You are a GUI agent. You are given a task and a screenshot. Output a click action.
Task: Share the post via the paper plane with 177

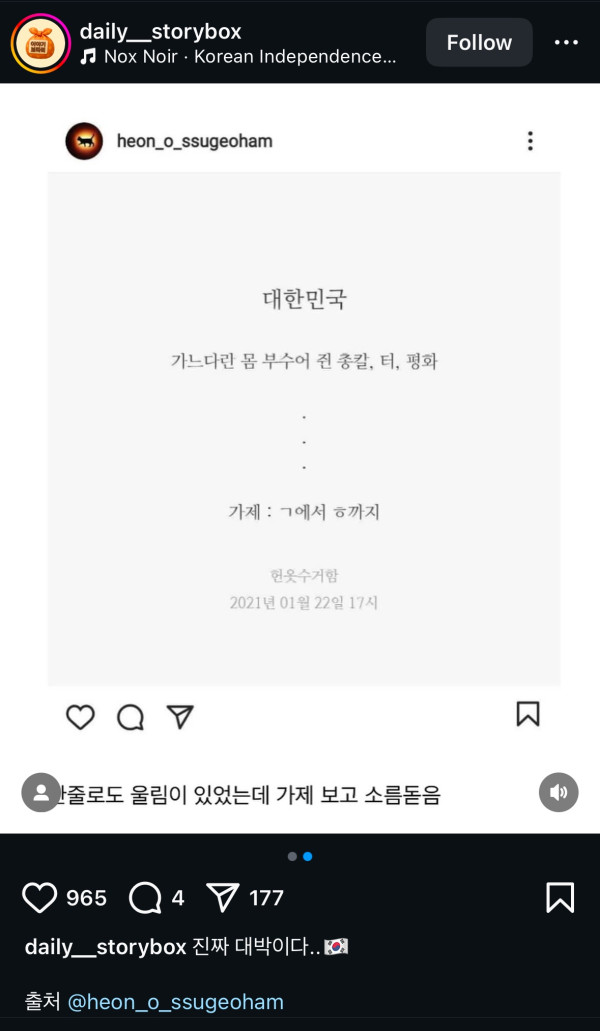(x=222, y=898)
